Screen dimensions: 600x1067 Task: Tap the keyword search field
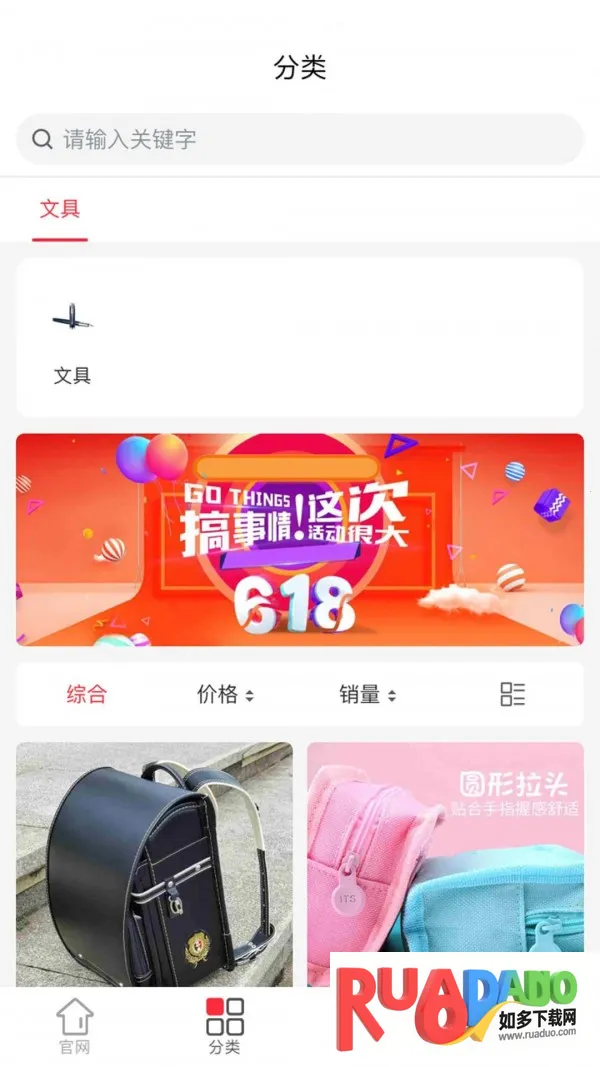pos(300,139)
